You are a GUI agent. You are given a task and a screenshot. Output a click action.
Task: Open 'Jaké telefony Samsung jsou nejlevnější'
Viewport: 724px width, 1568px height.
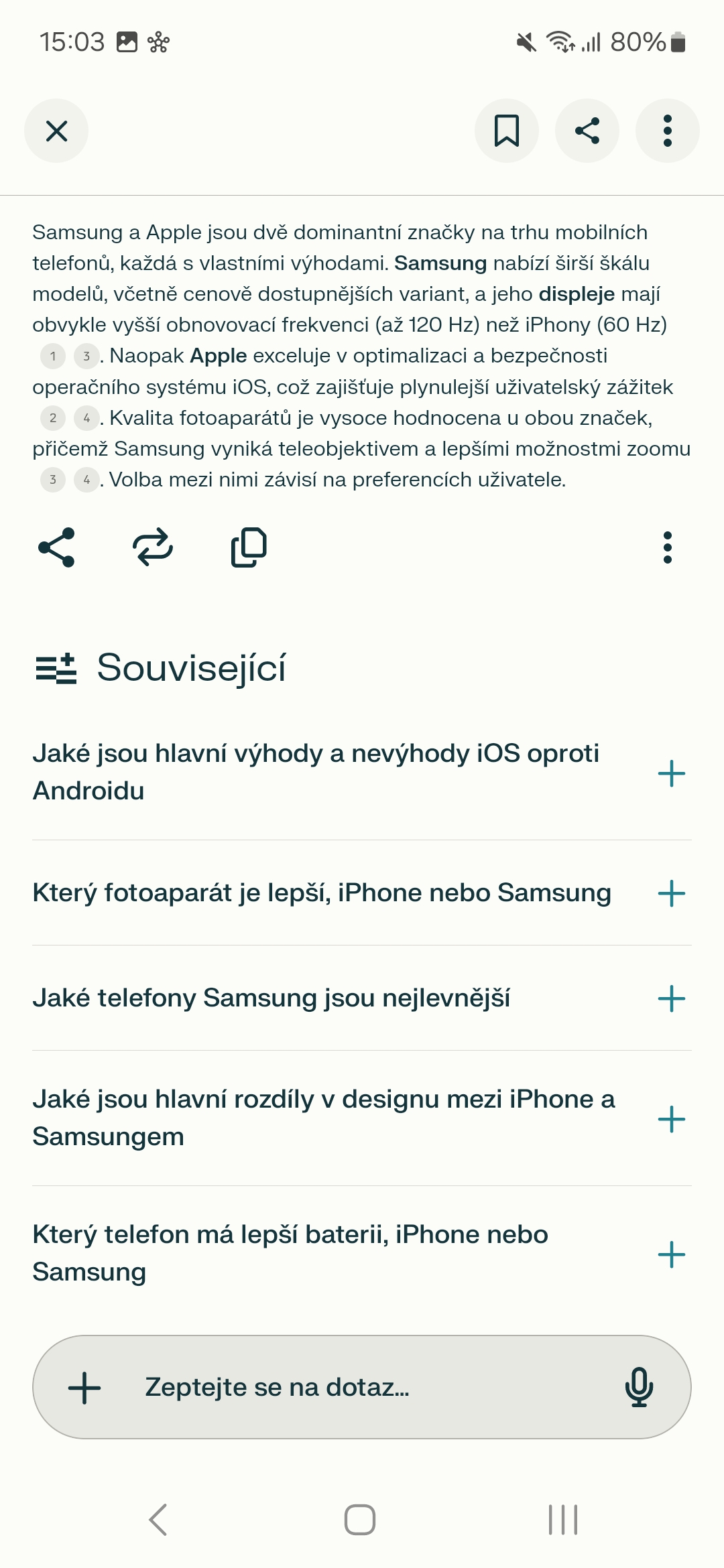click(x=271, y=998)
